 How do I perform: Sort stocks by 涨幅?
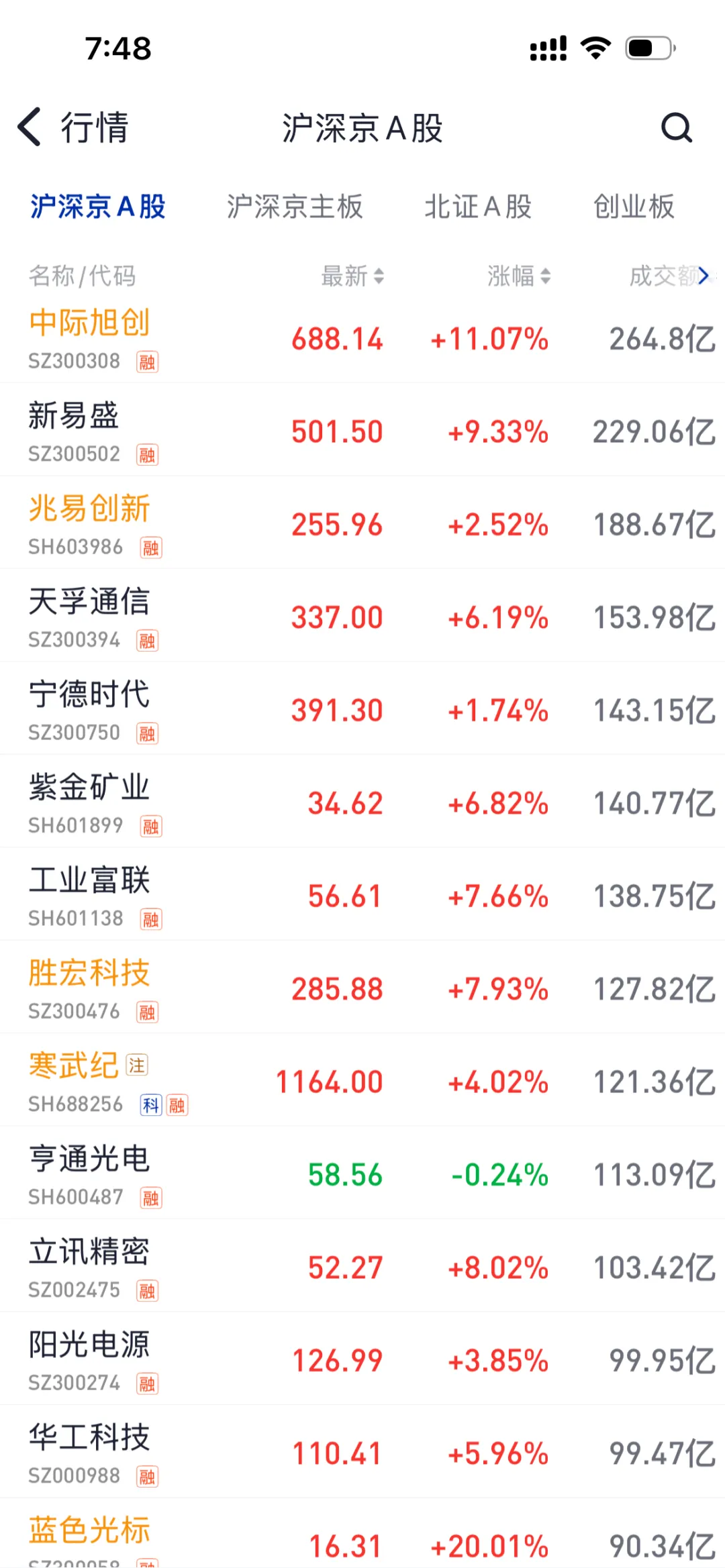[519, 276]
